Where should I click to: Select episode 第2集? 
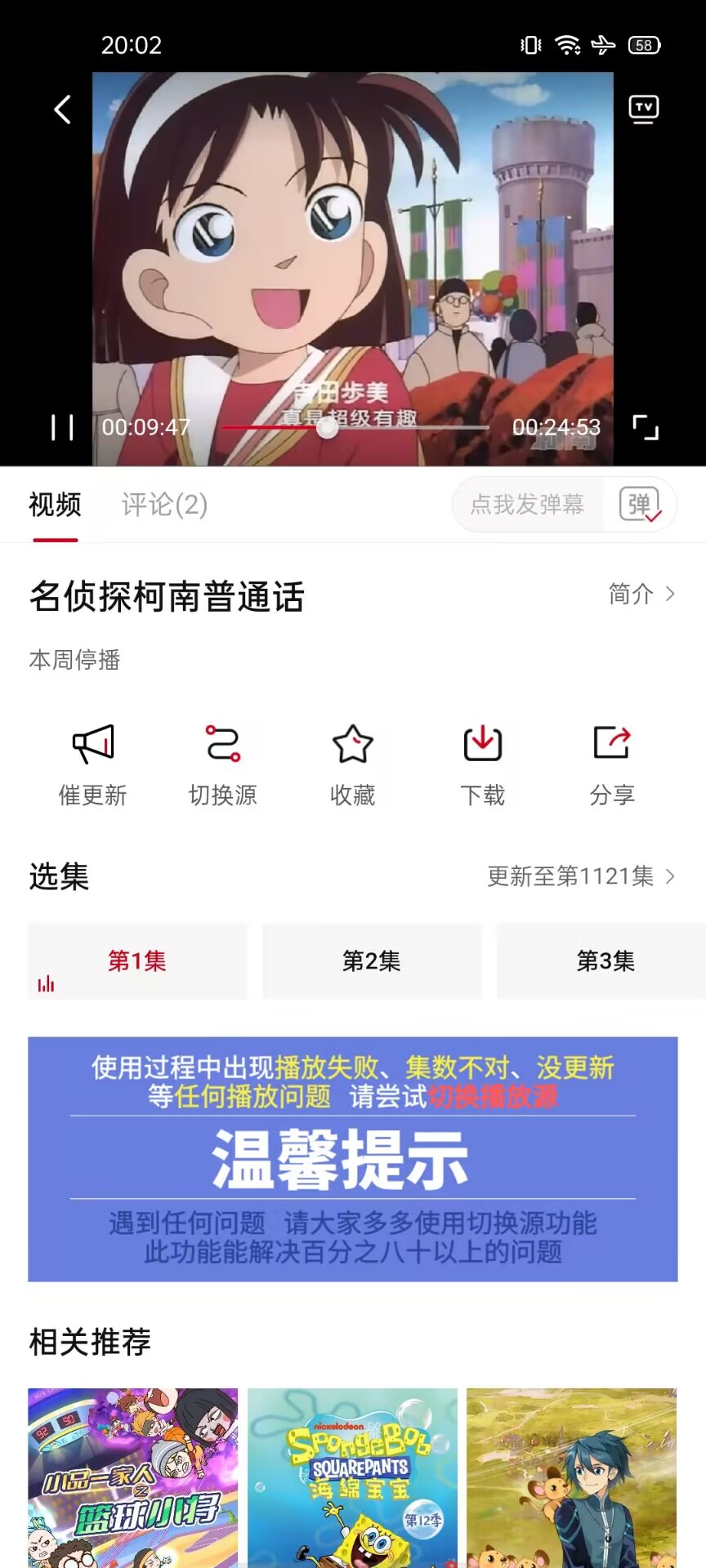pyautogui.click(x=372, y=961)
